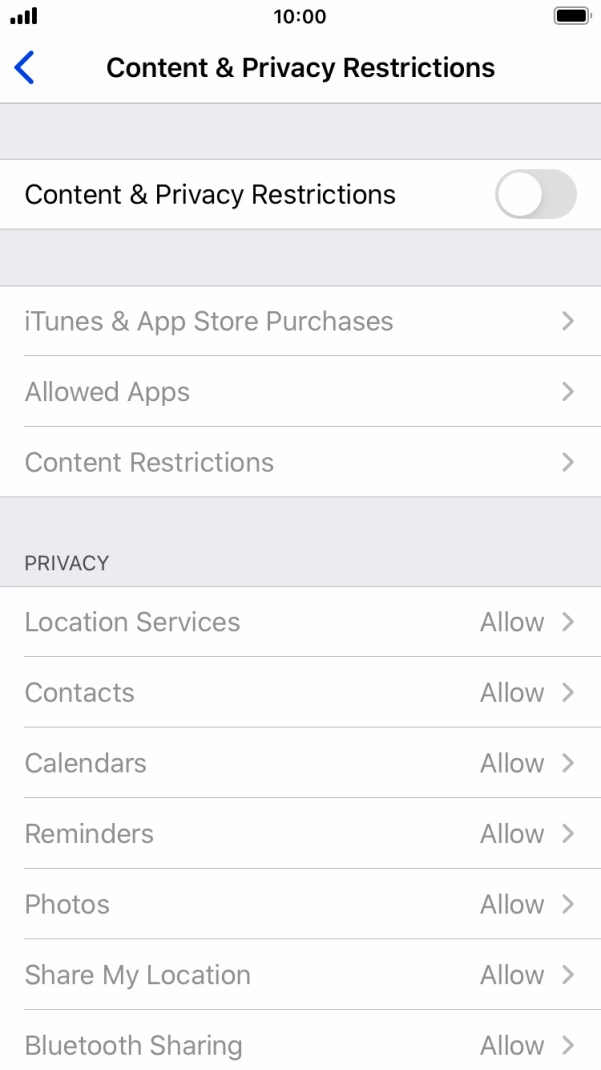
Task: Go back using the top-left arrow
Action: coord(25,68)
